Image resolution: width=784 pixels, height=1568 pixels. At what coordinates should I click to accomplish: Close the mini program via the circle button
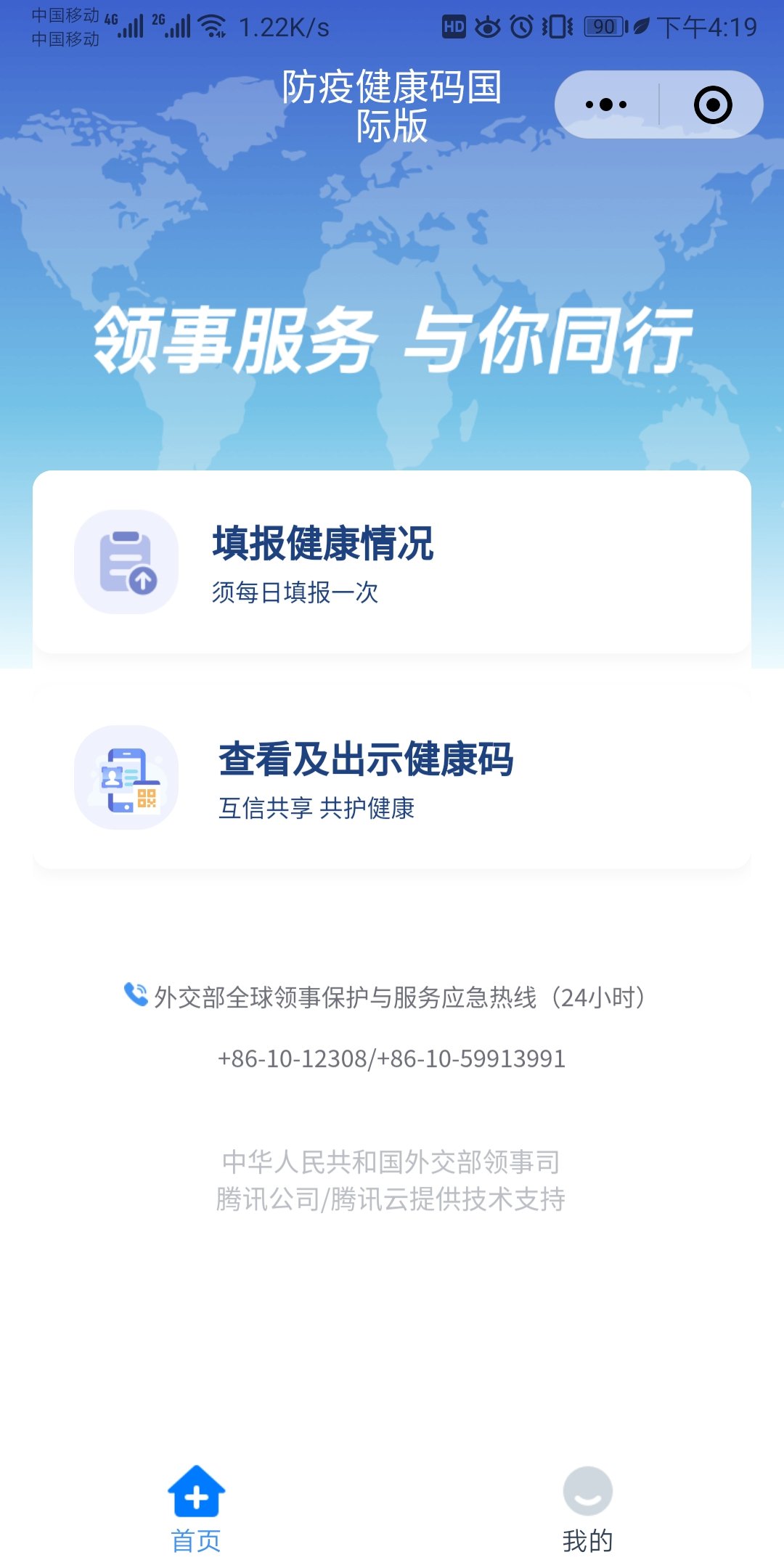(x=713, y=105)
